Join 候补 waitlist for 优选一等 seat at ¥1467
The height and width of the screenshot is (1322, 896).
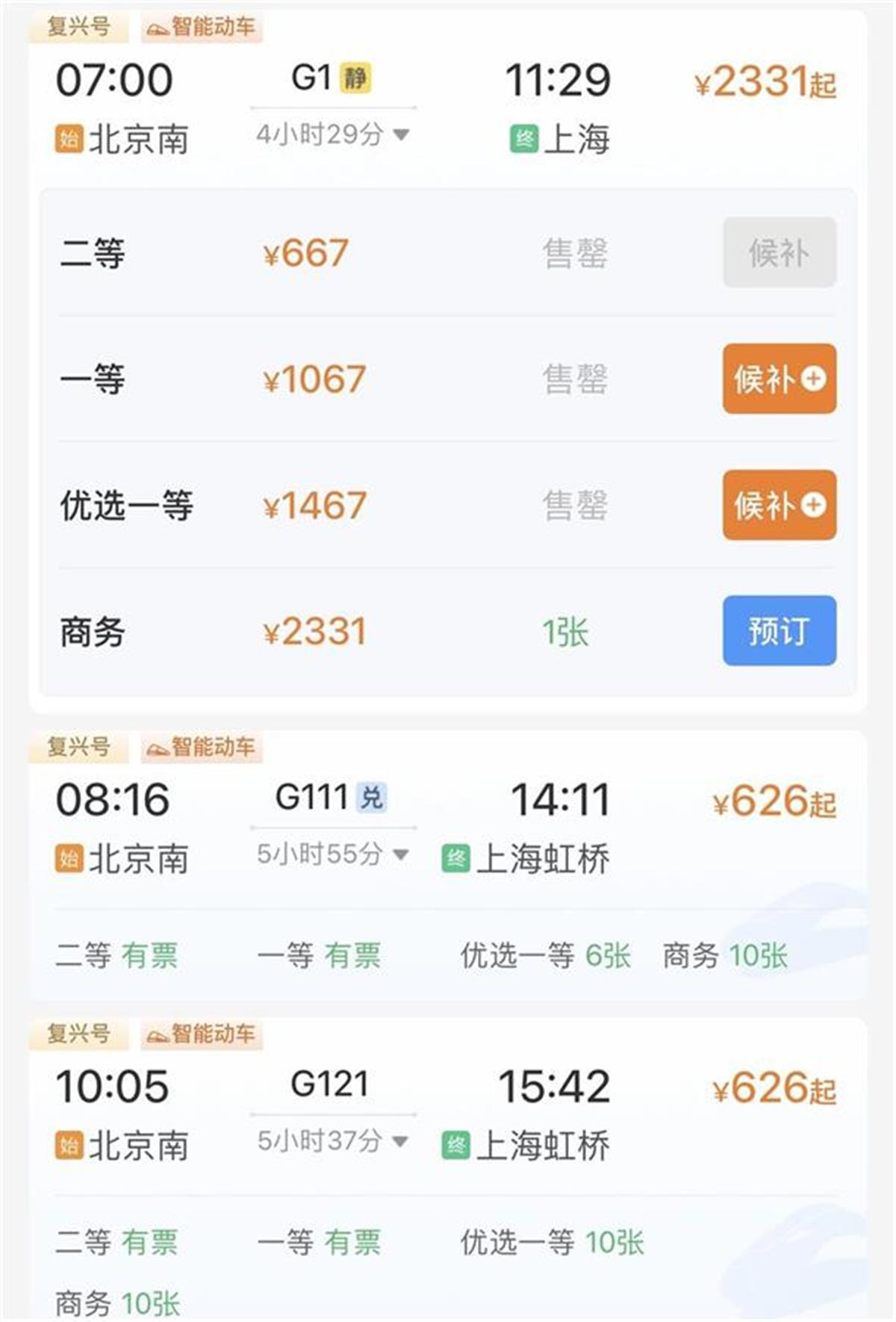tap(779, 505)
